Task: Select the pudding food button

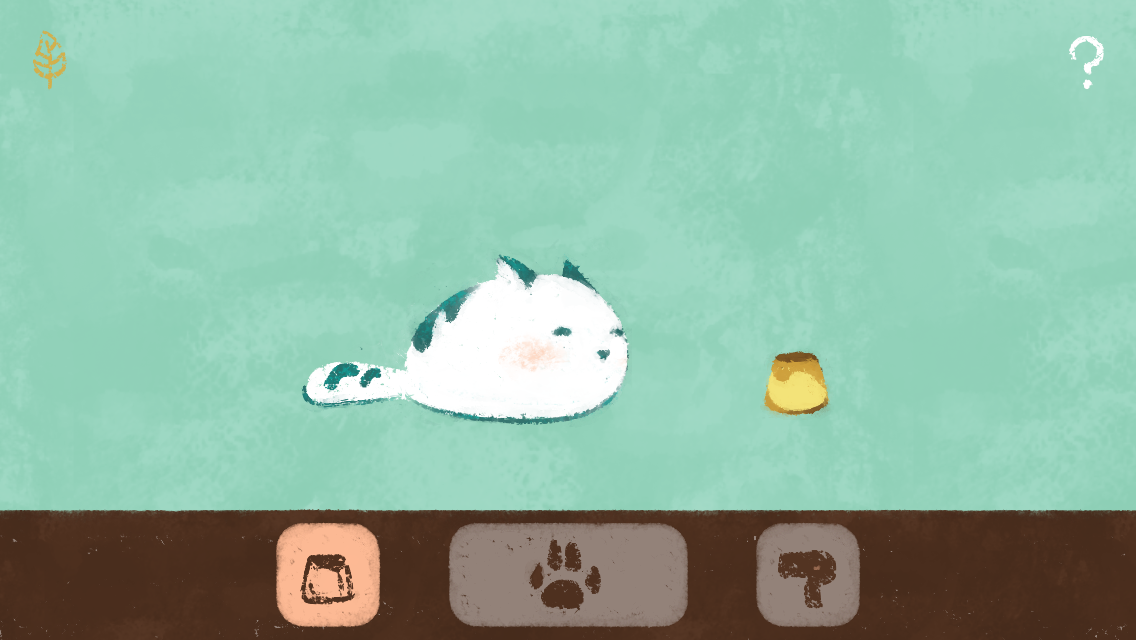Action: tap(328, 575)
